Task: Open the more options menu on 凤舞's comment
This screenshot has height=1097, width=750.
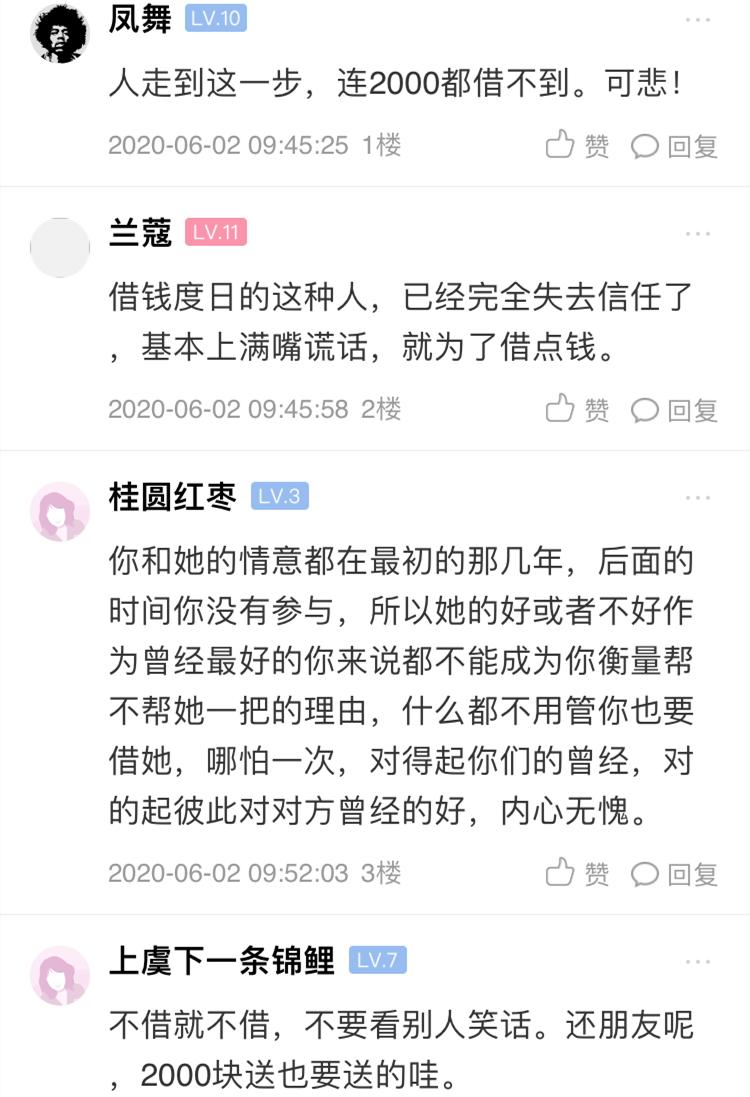Action: tap(698, 18)
